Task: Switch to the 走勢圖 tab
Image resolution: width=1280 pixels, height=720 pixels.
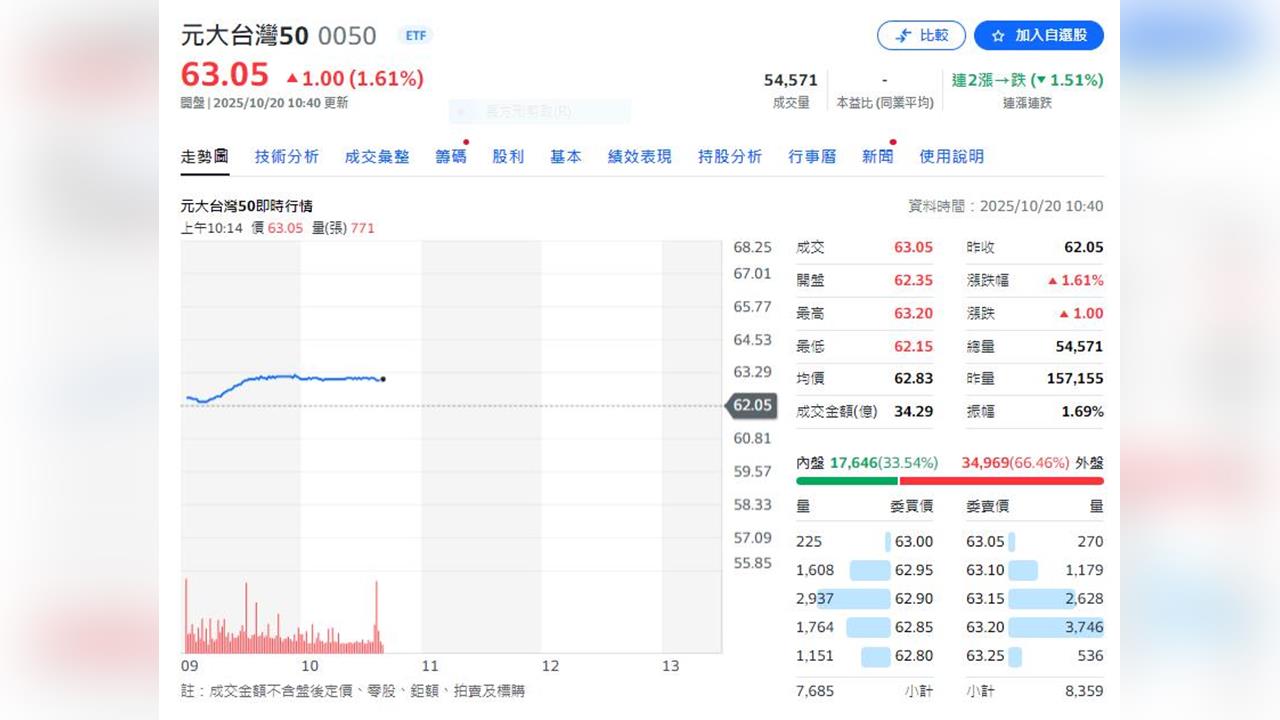Action: pyautogui.click(x=204, y=156)
